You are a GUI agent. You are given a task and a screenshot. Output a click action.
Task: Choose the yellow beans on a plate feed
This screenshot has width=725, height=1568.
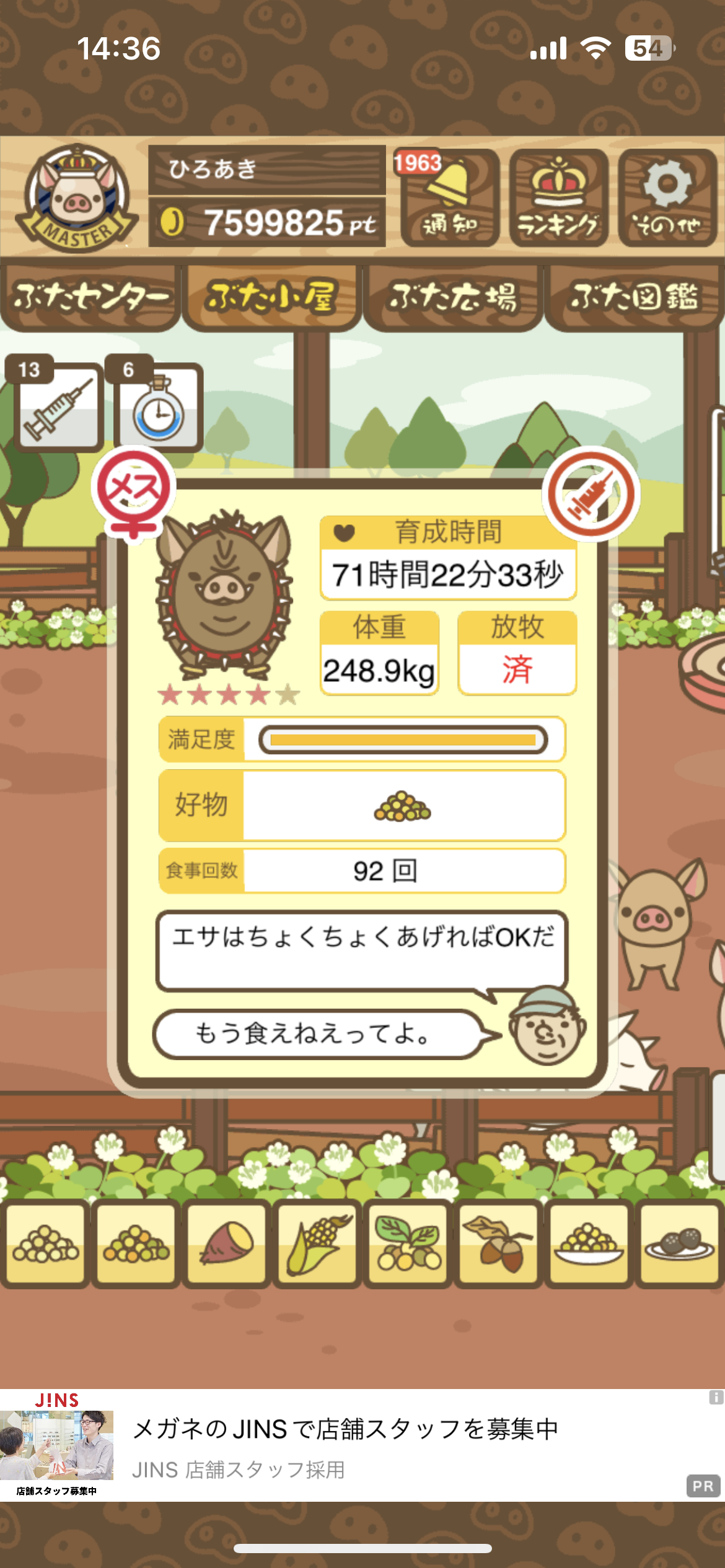click(x=589, y=1244)
